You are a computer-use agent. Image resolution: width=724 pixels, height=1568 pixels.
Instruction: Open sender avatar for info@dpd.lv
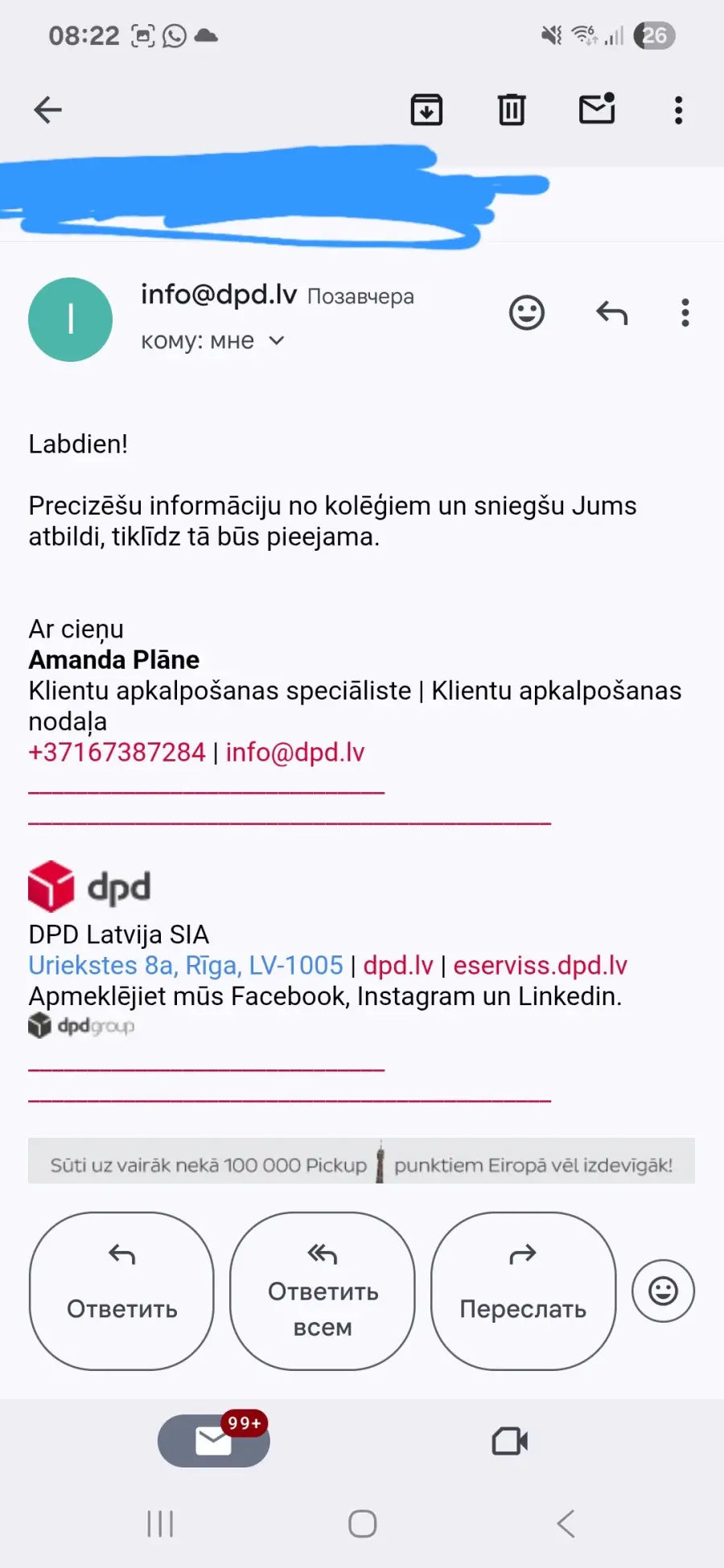(71, 319)
